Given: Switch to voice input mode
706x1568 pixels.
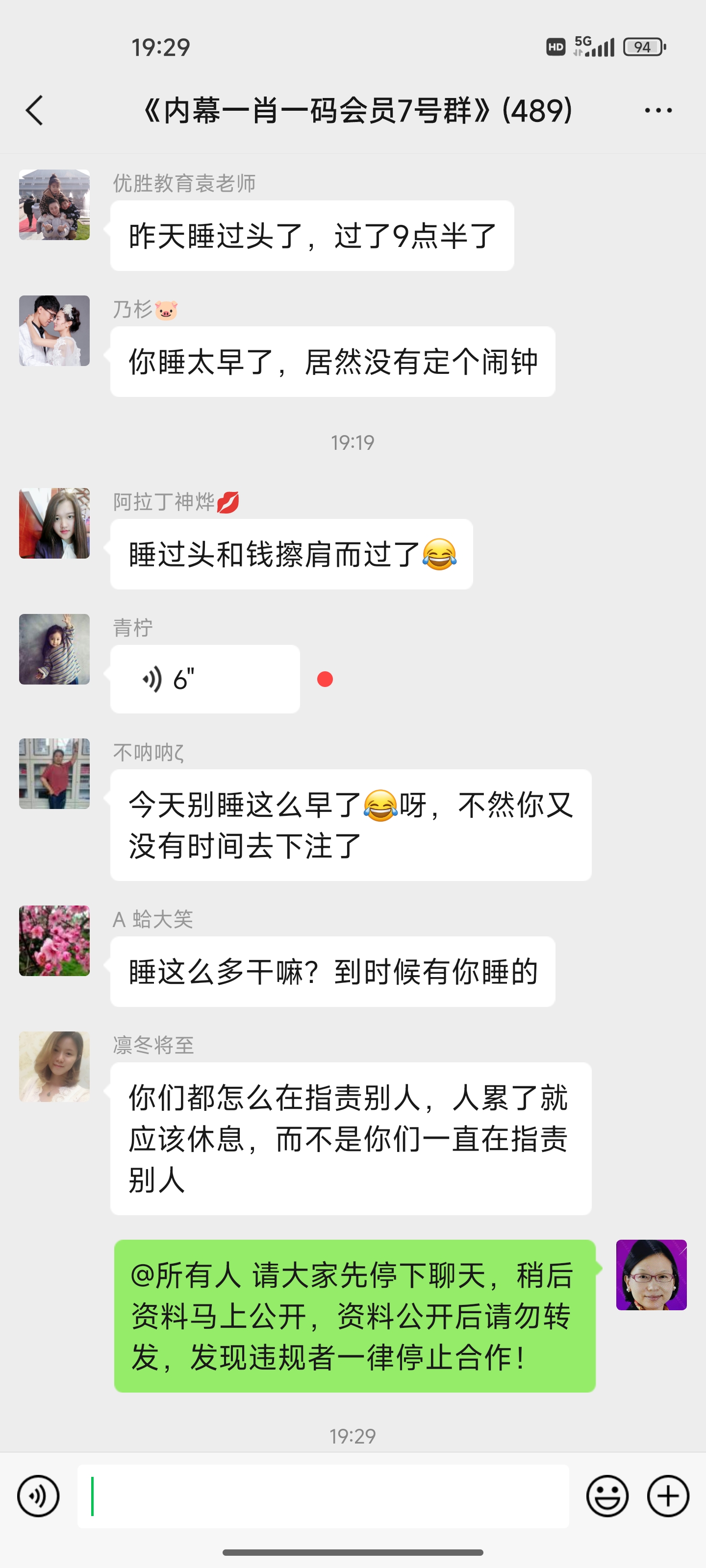Looking at the screenshot, I should [x=38, y=1495].
